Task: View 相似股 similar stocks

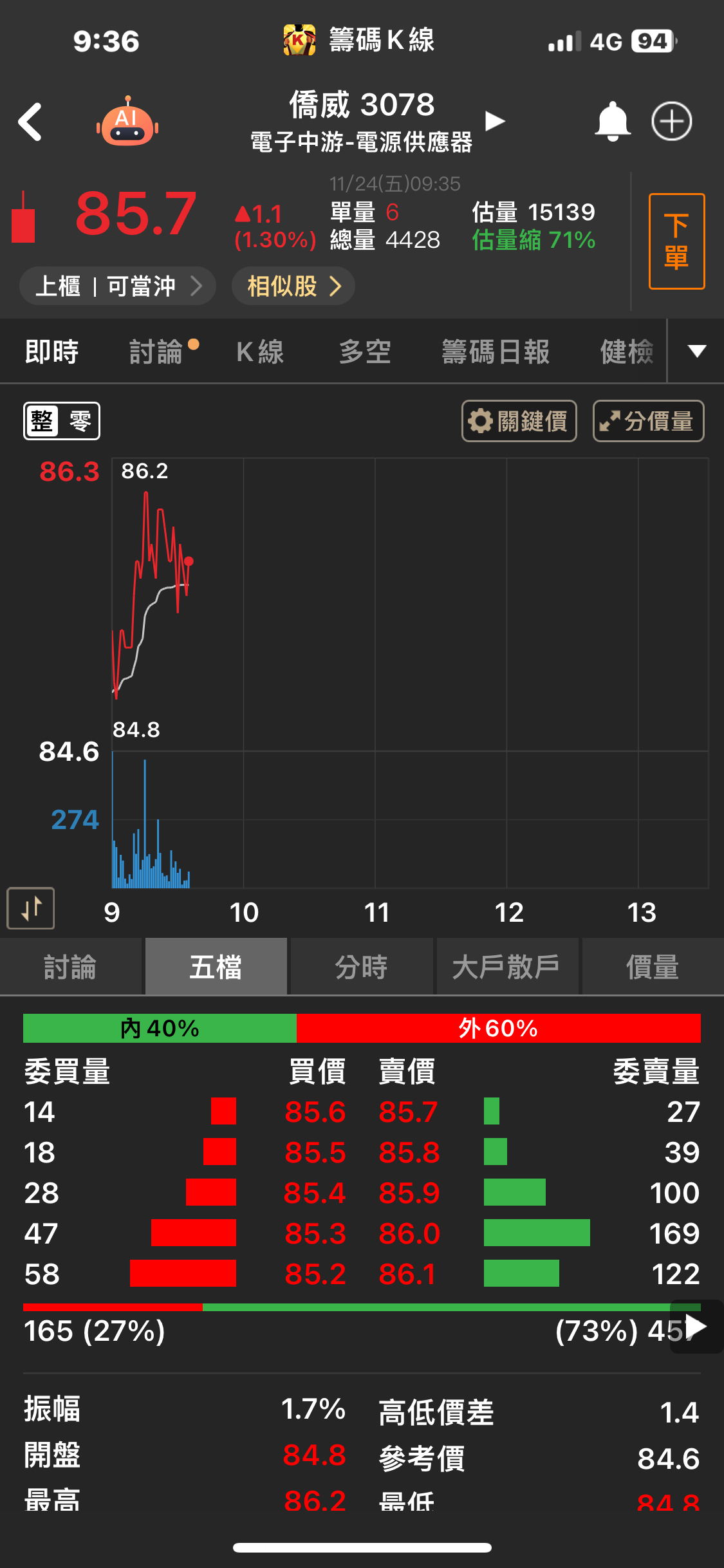Action: click(x=293, y=286)
